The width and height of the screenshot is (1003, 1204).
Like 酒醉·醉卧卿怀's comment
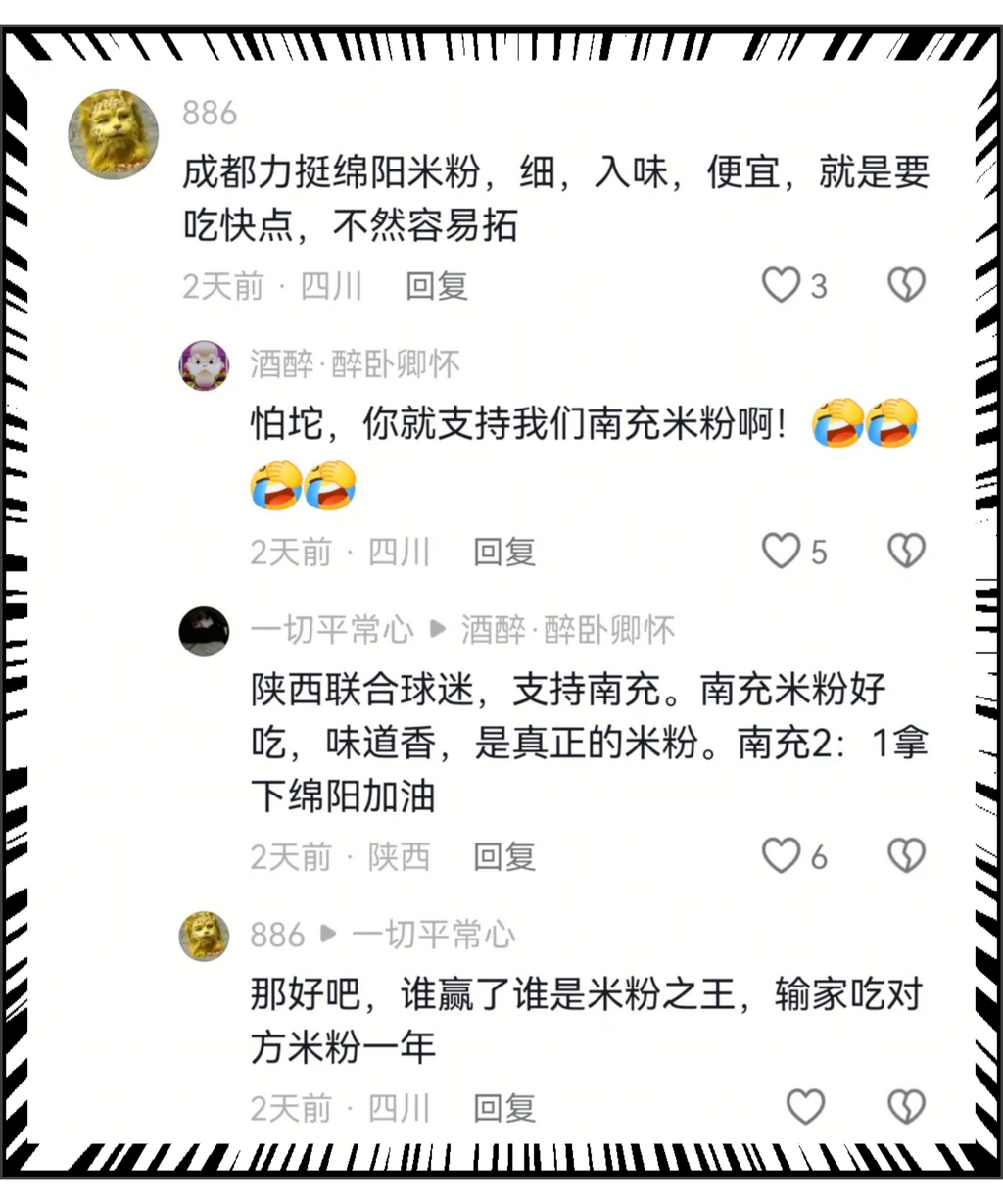tap(782, 552)
